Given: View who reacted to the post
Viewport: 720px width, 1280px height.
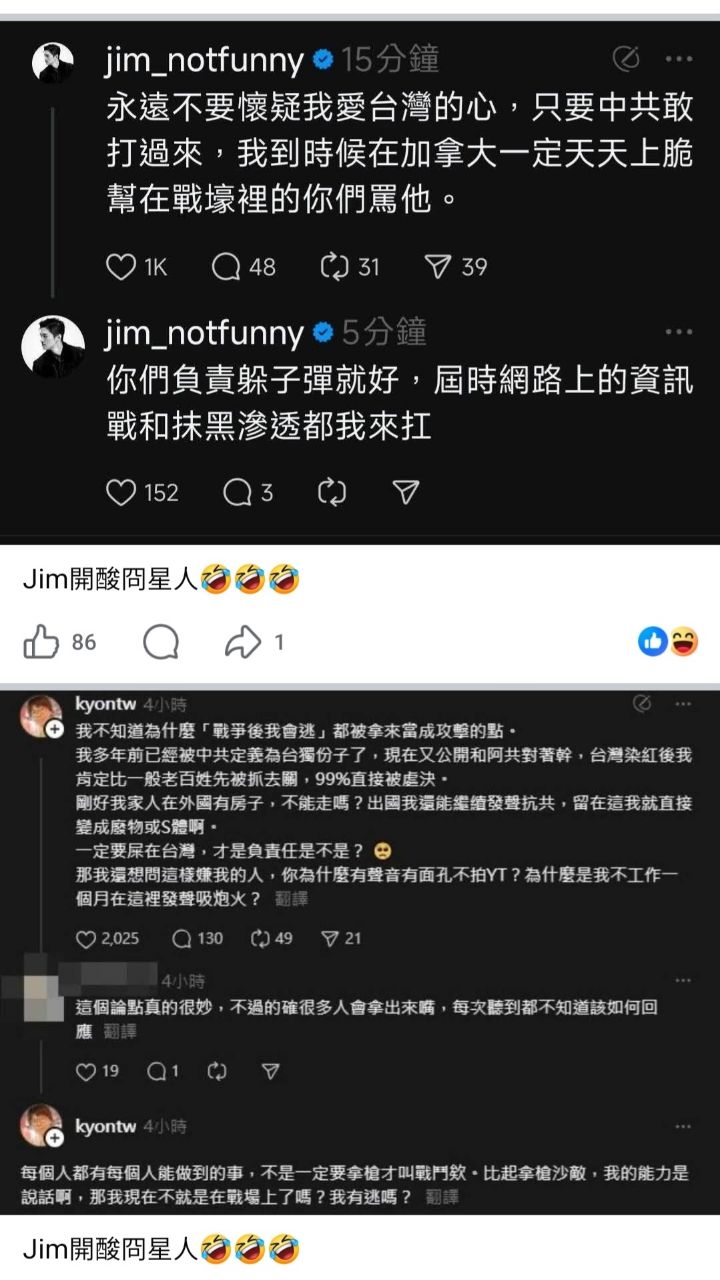Looking at the screenshot, I should click(668, 643).
